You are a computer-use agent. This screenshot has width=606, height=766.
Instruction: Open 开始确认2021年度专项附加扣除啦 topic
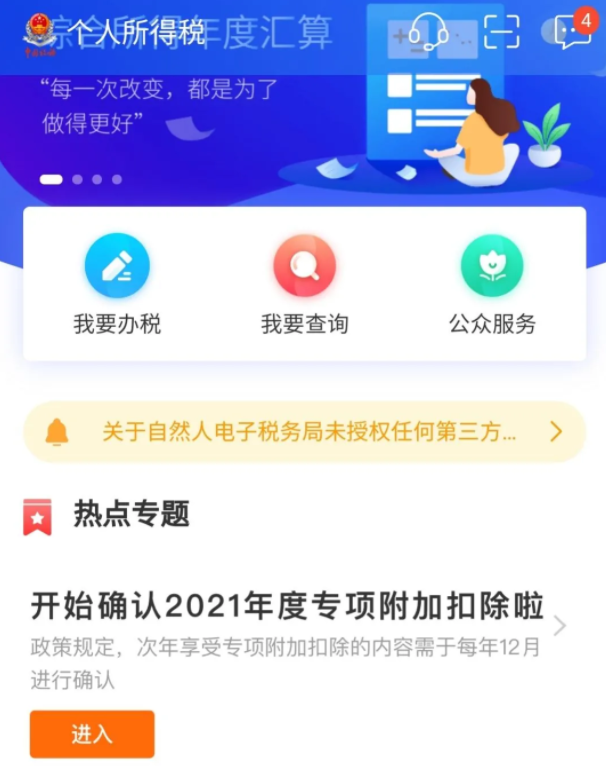(x=287, y=606)
